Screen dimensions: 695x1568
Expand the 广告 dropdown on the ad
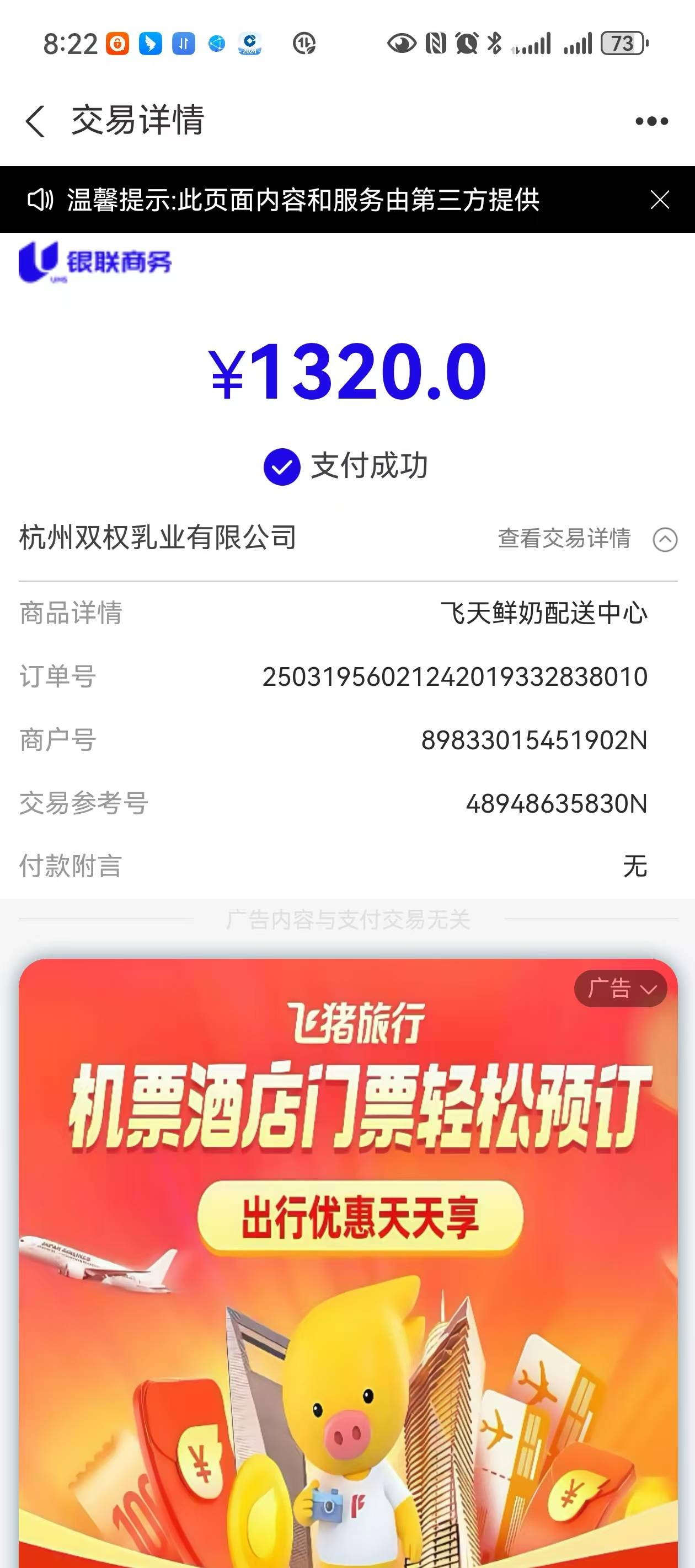pos(620,989)
